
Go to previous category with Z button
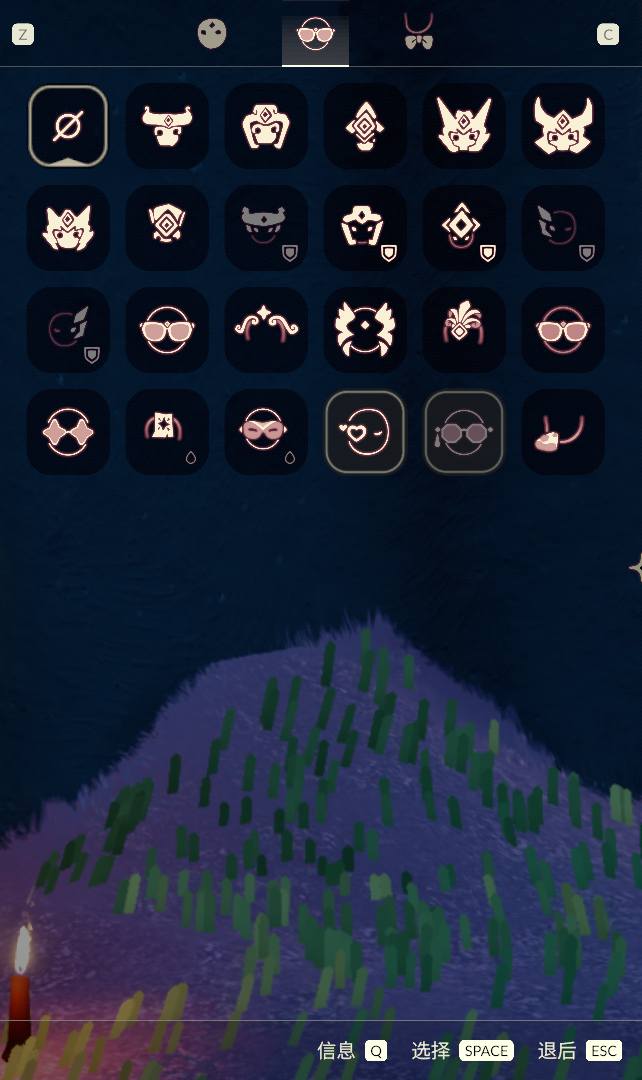point(22,35)
